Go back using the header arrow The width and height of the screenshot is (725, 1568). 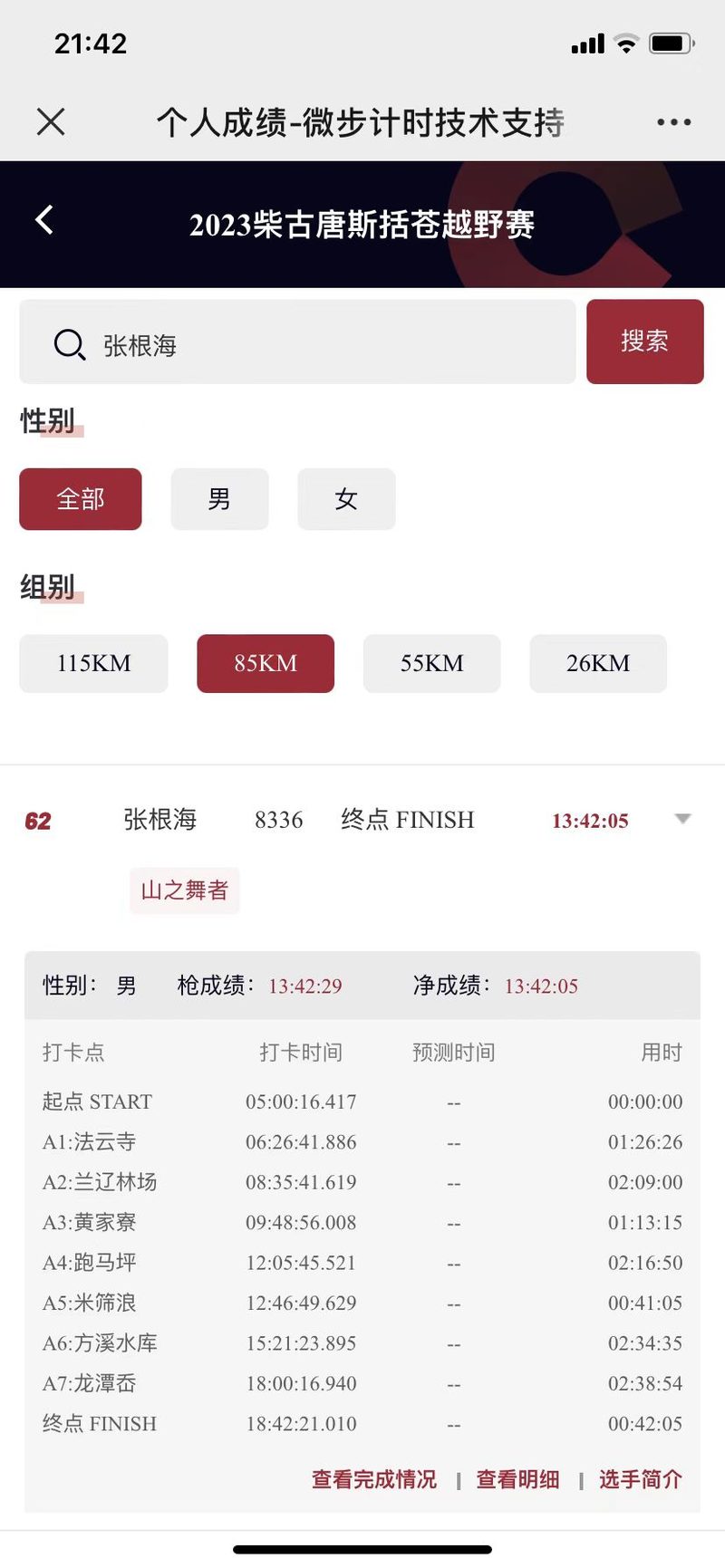(43, 220)
